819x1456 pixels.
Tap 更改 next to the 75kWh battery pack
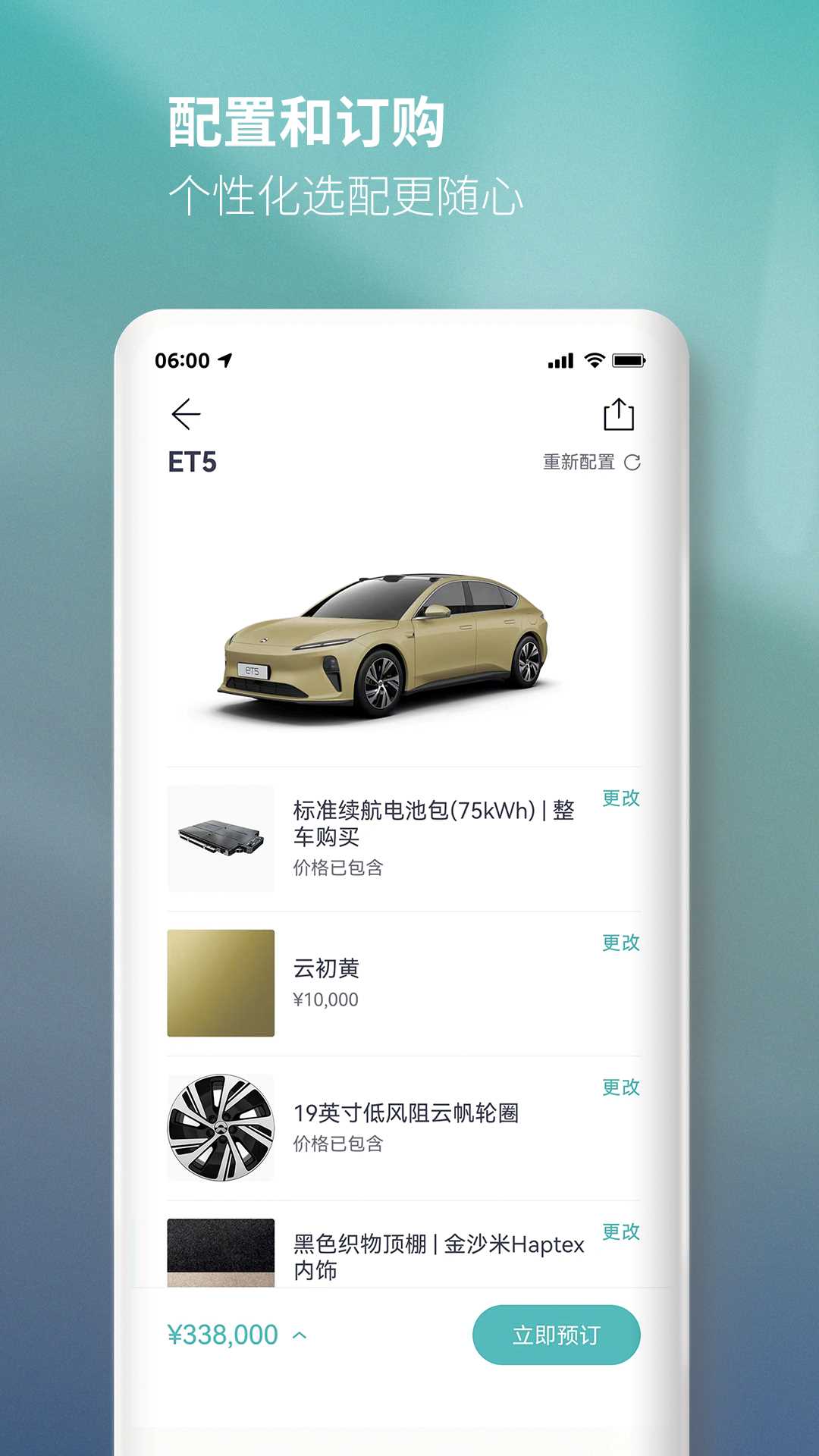point(620,799)
